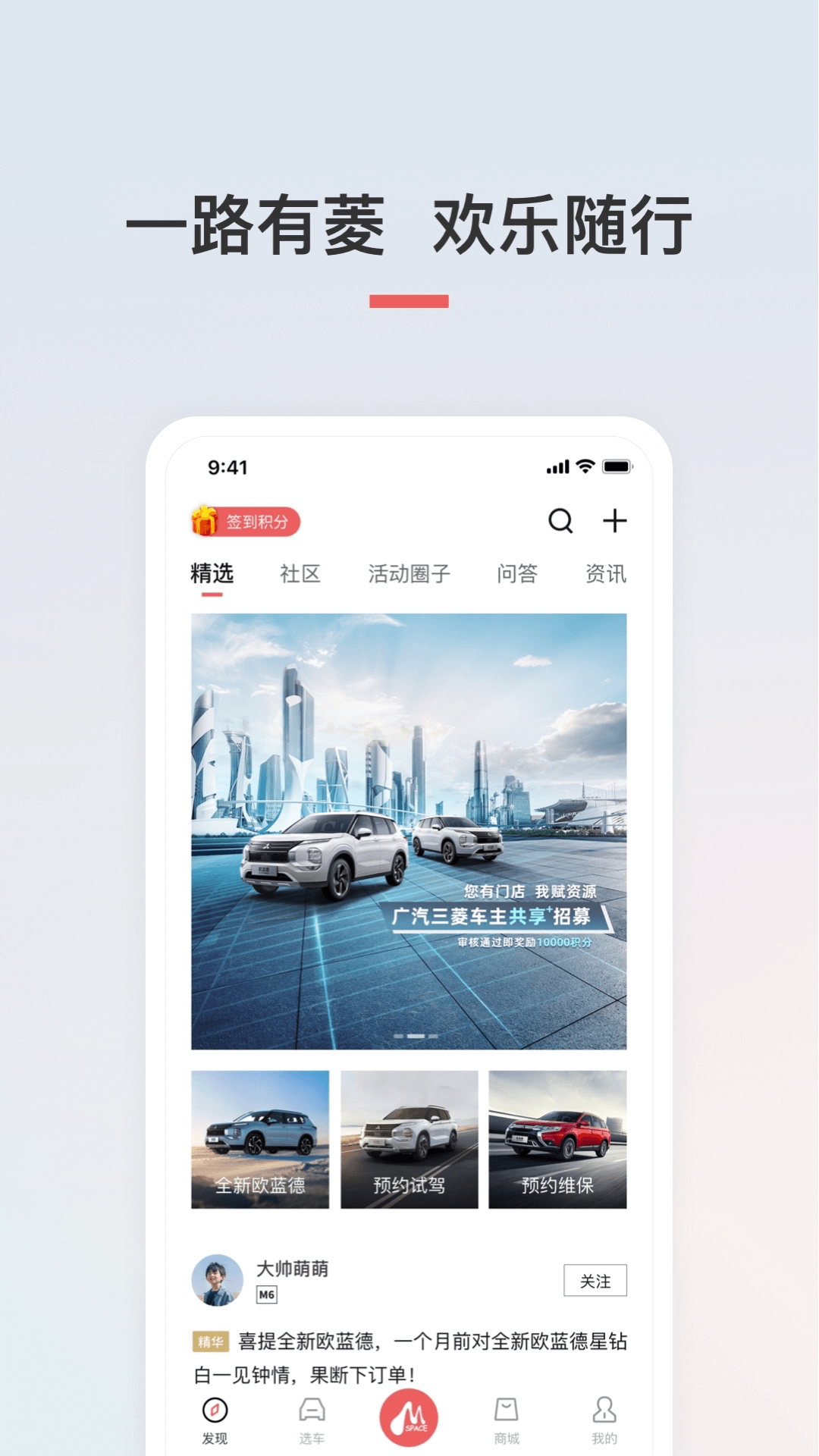Tap the search icon
Image resolution: width=819 pixels, height=1456 pixels.
560,521
